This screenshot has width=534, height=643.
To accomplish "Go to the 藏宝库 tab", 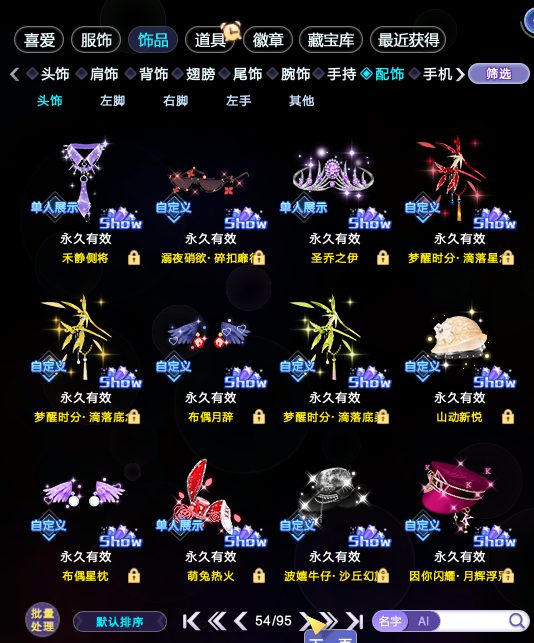I will coord(331,40).
